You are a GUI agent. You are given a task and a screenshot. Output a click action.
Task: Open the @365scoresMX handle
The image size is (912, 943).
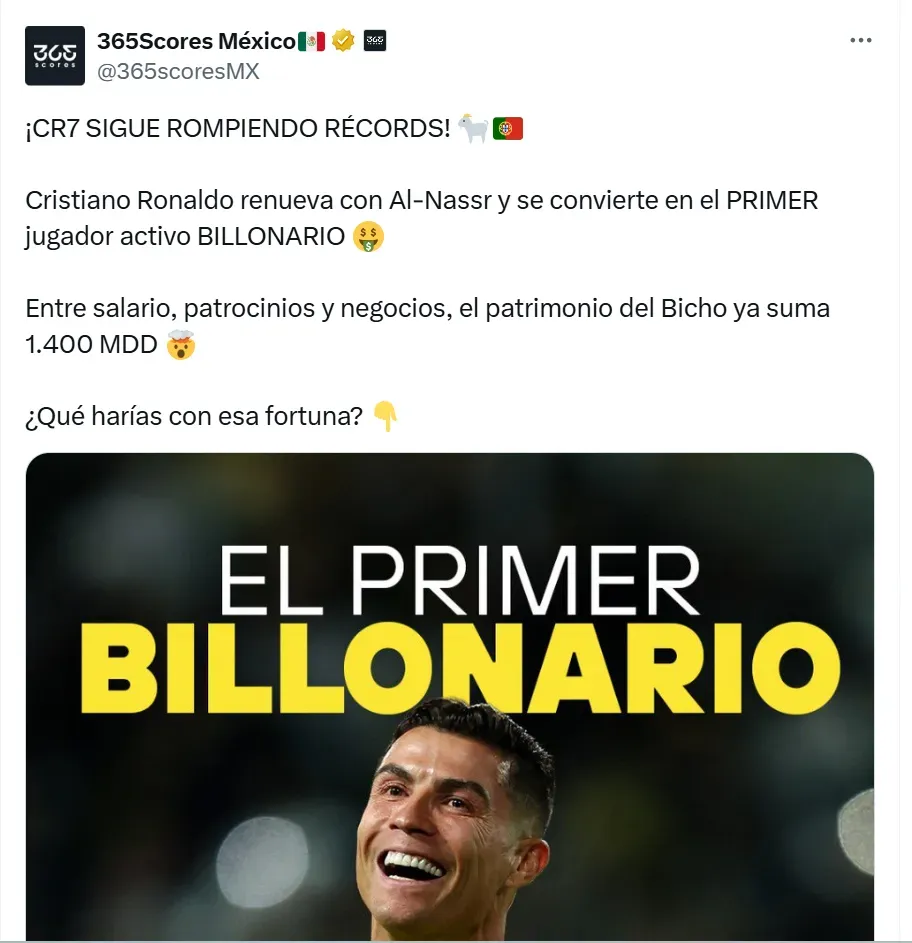pyautogui.click(x=177, y=71)
